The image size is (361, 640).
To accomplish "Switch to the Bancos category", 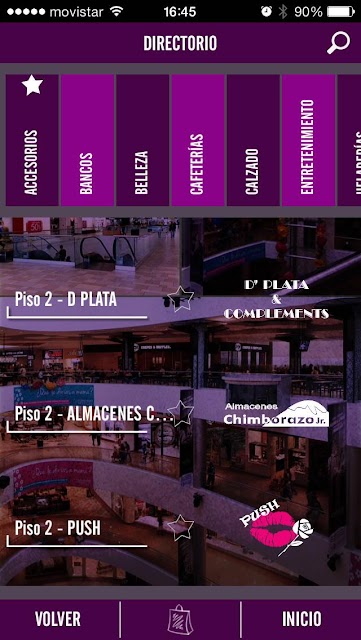I will 87,140.
